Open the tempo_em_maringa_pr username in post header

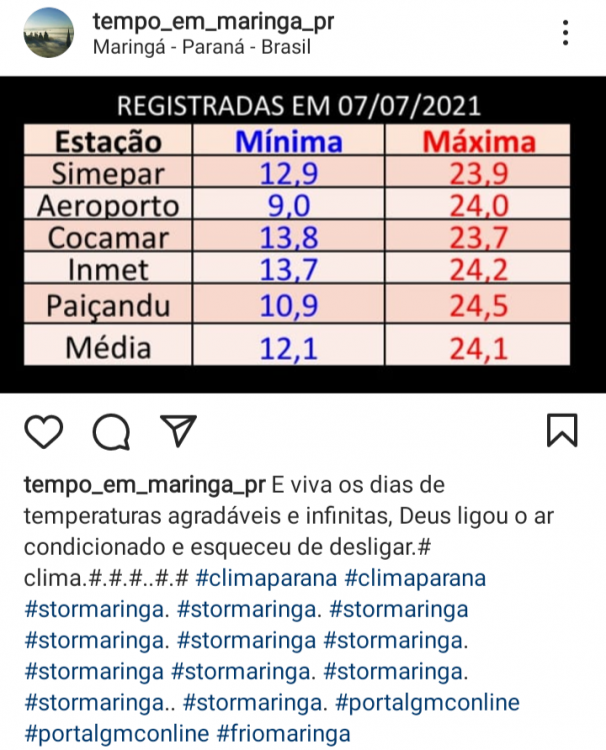click(x=212, y=20)
